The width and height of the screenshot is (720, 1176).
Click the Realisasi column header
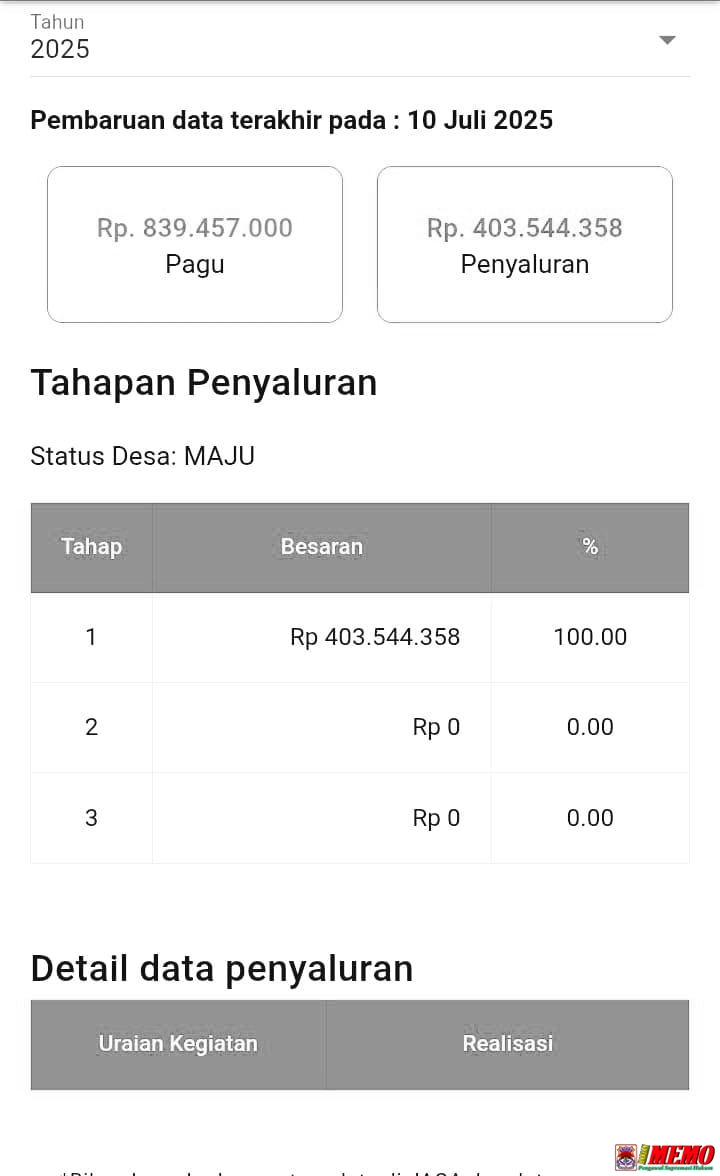click(x=508, y=1044)
